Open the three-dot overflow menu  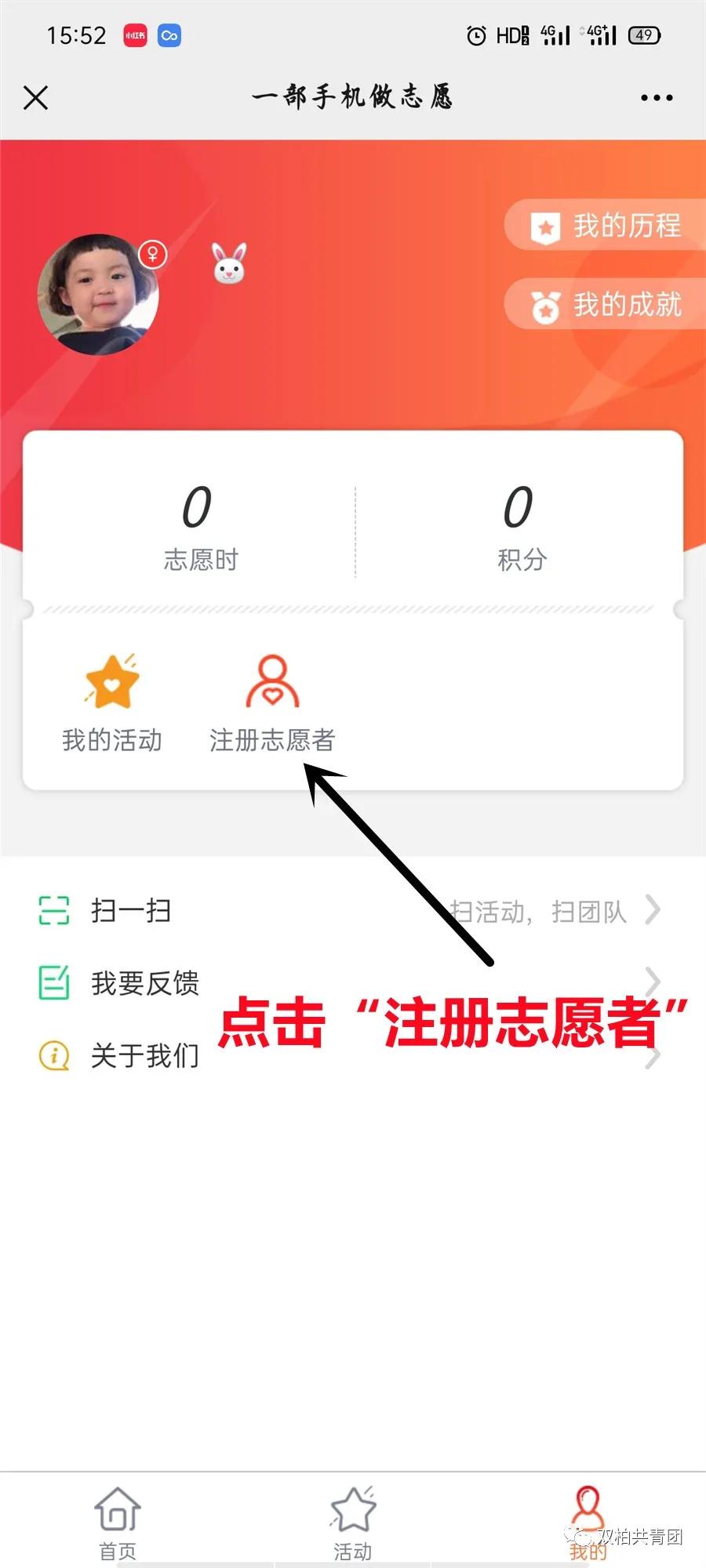coord(656,98)
